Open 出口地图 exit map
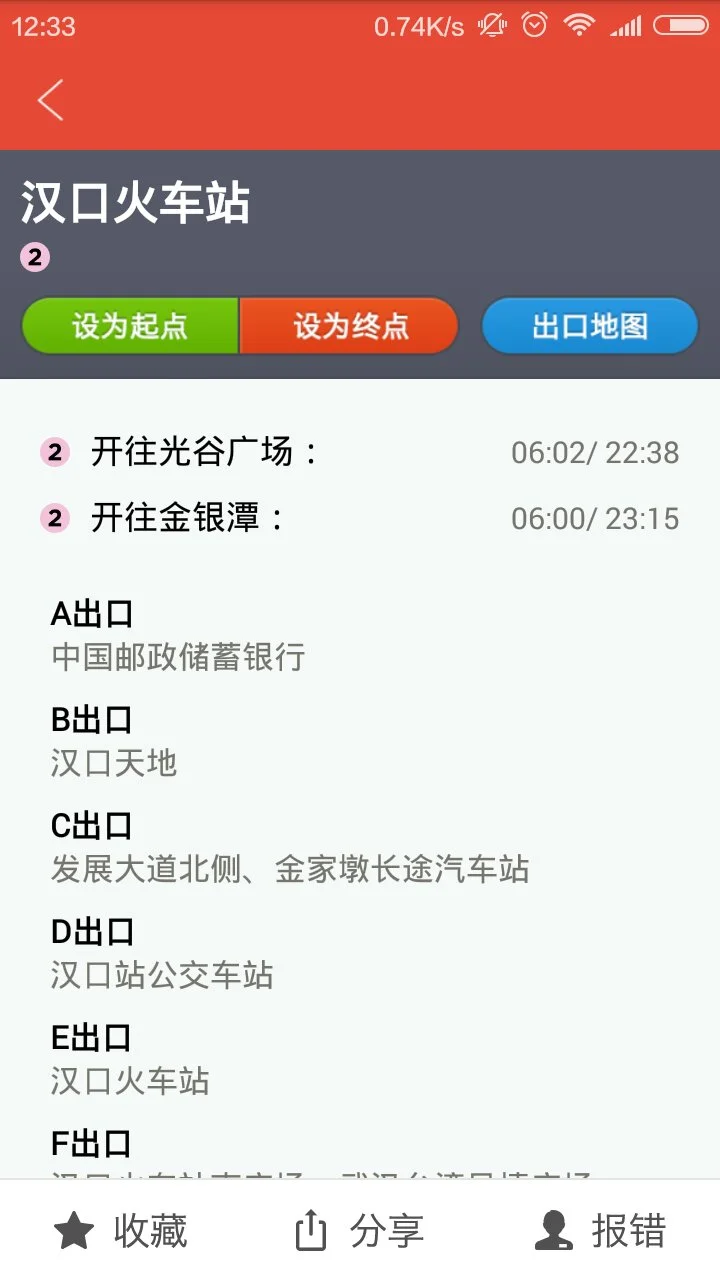Screen dimensions: 720x1280 [x=589, y=325]
